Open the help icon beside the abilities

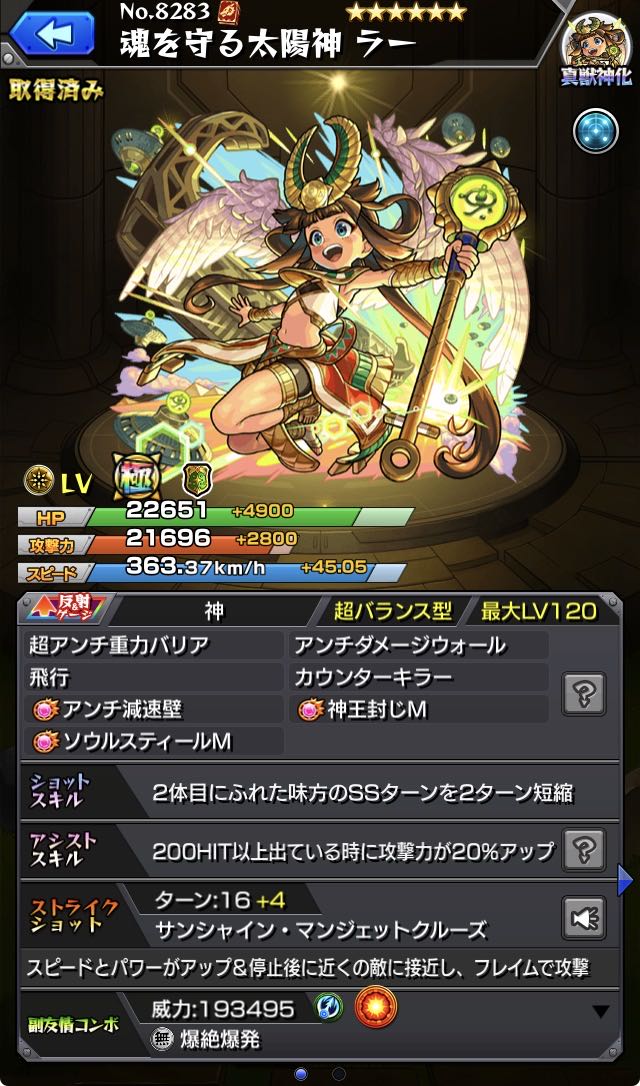(583, 692)
